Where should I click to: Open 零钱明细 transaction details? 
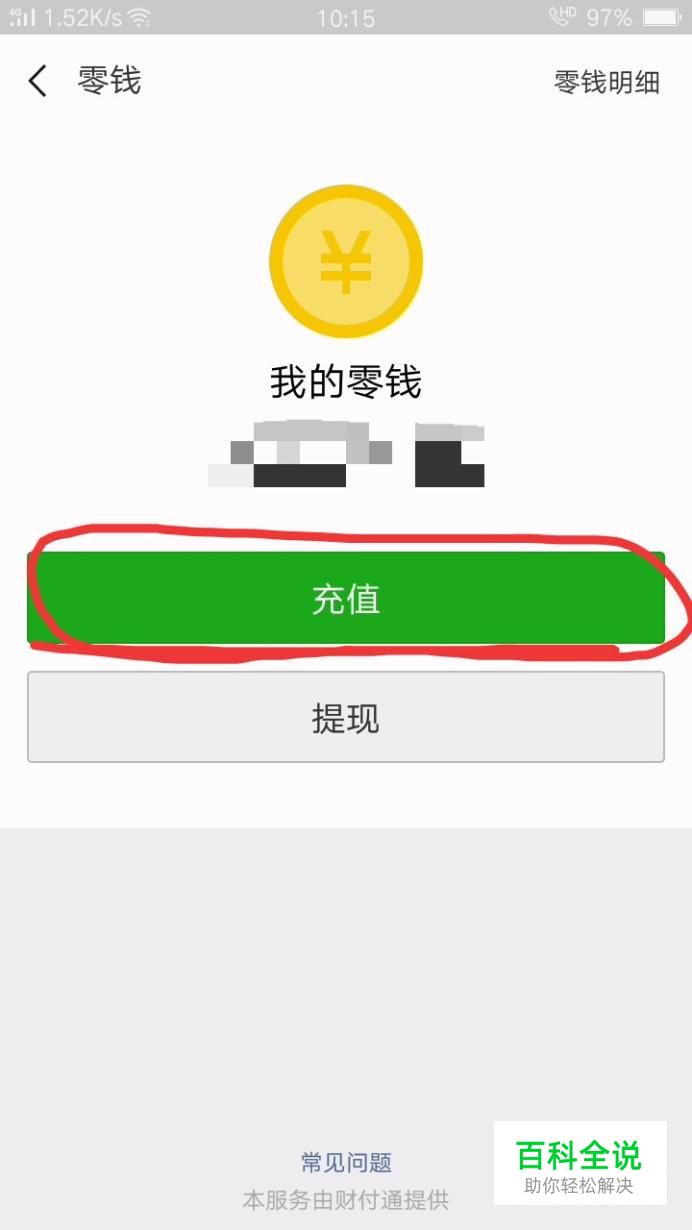pos(606,82)
